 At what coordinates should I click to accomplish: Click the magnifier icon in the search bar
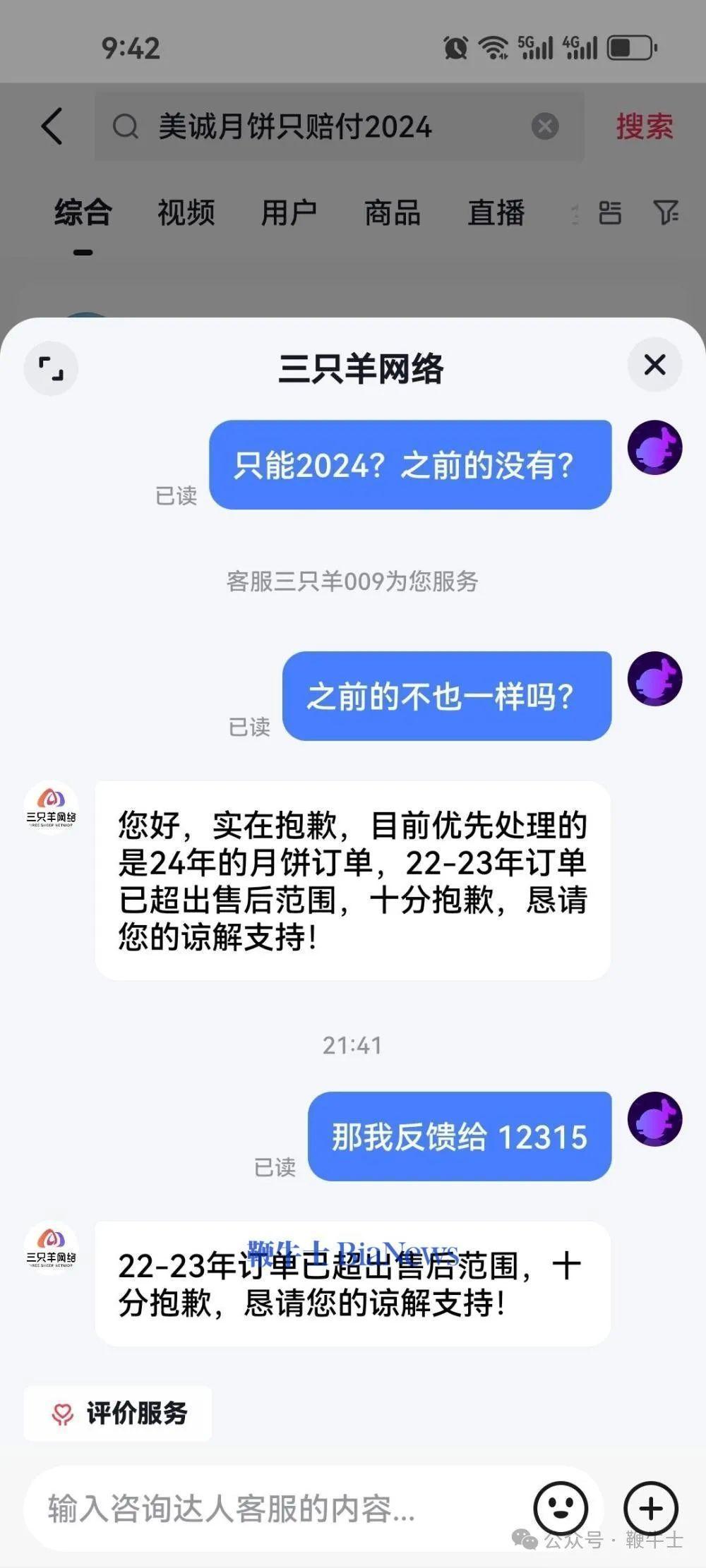[125, 127]
